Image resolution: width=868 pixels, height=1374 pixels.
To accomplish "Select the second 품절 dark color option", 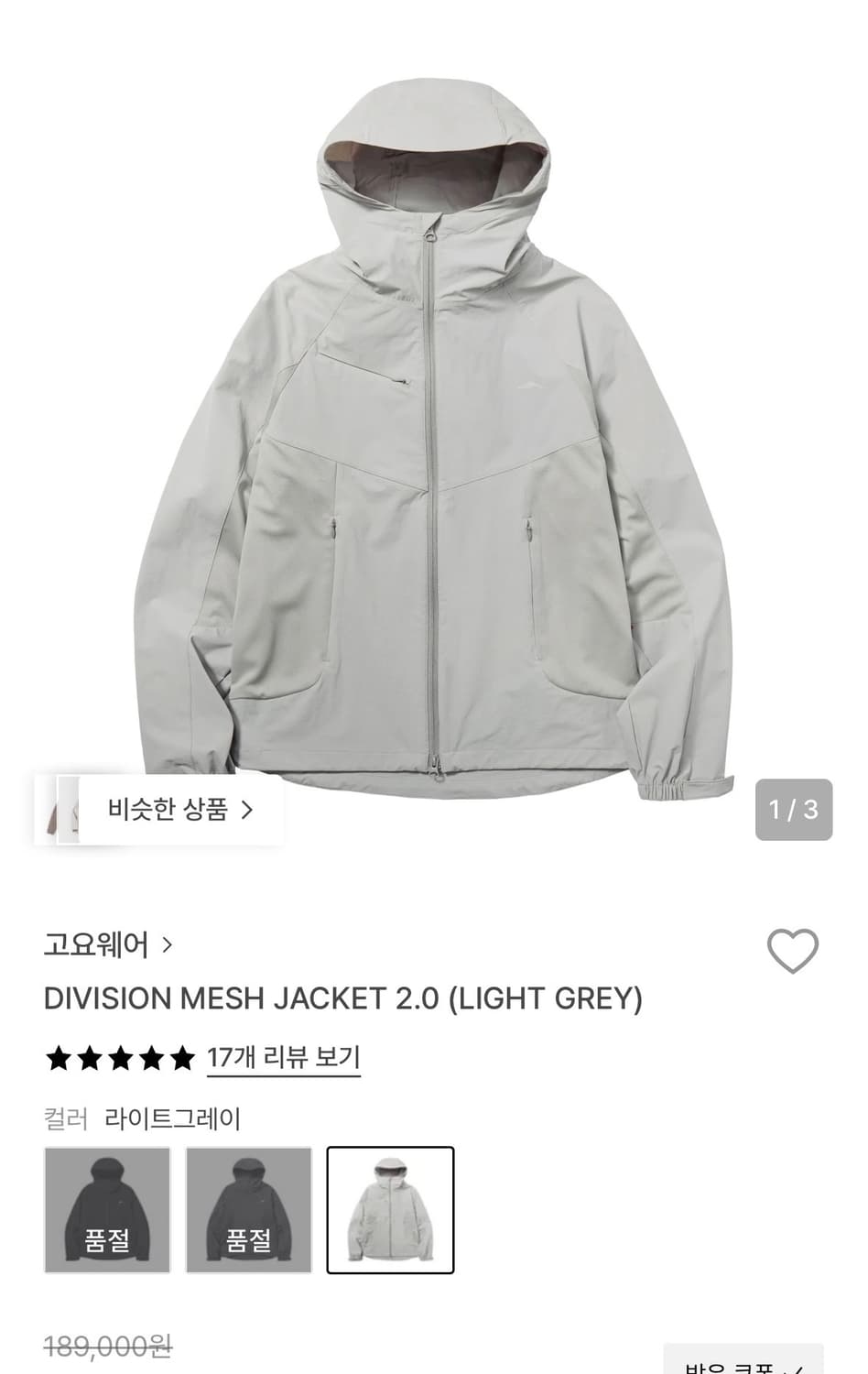I will coord(250,1209).
